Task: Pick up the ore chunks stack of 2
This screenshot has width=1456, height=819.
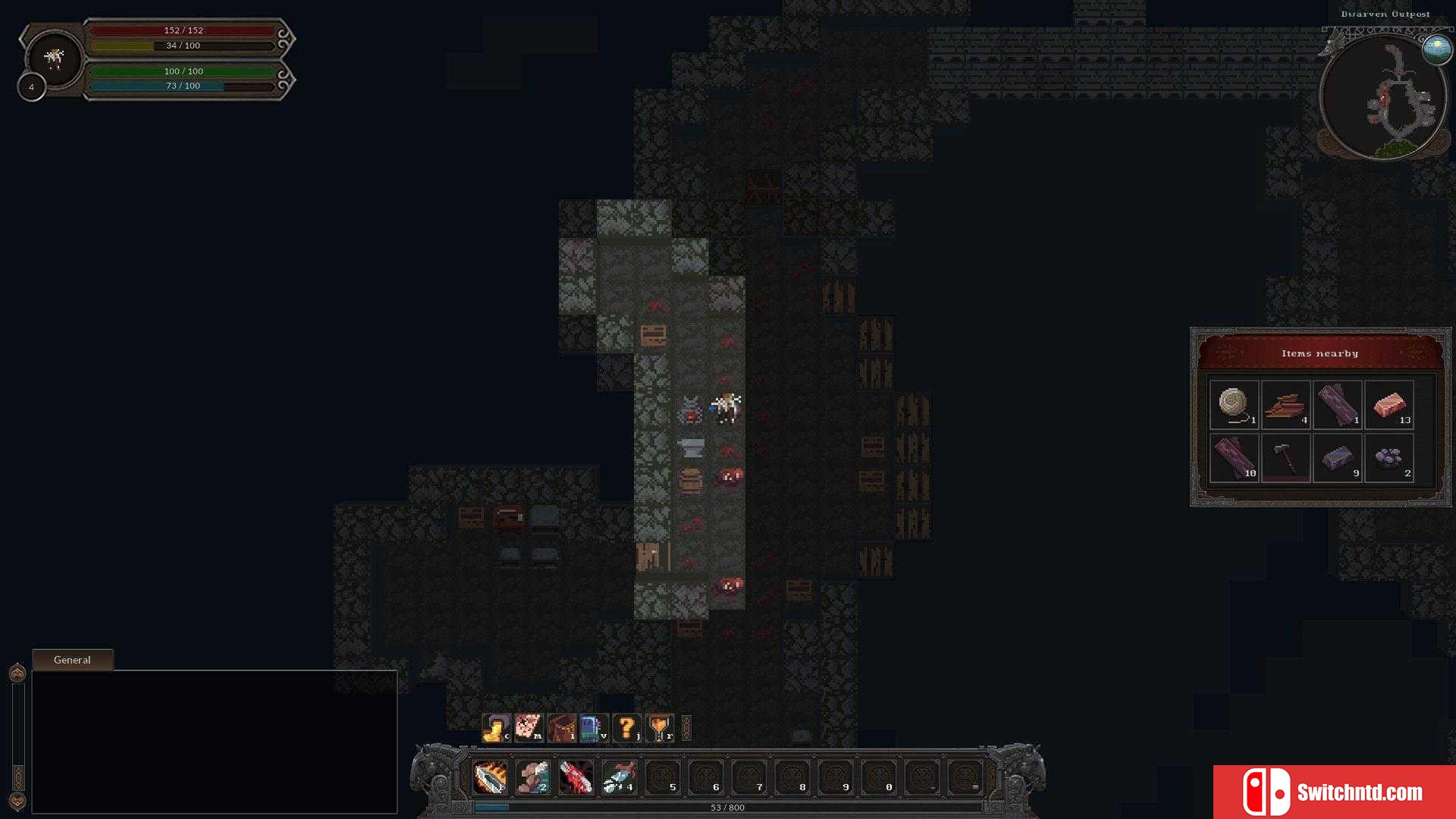Action: point(1389,458)
